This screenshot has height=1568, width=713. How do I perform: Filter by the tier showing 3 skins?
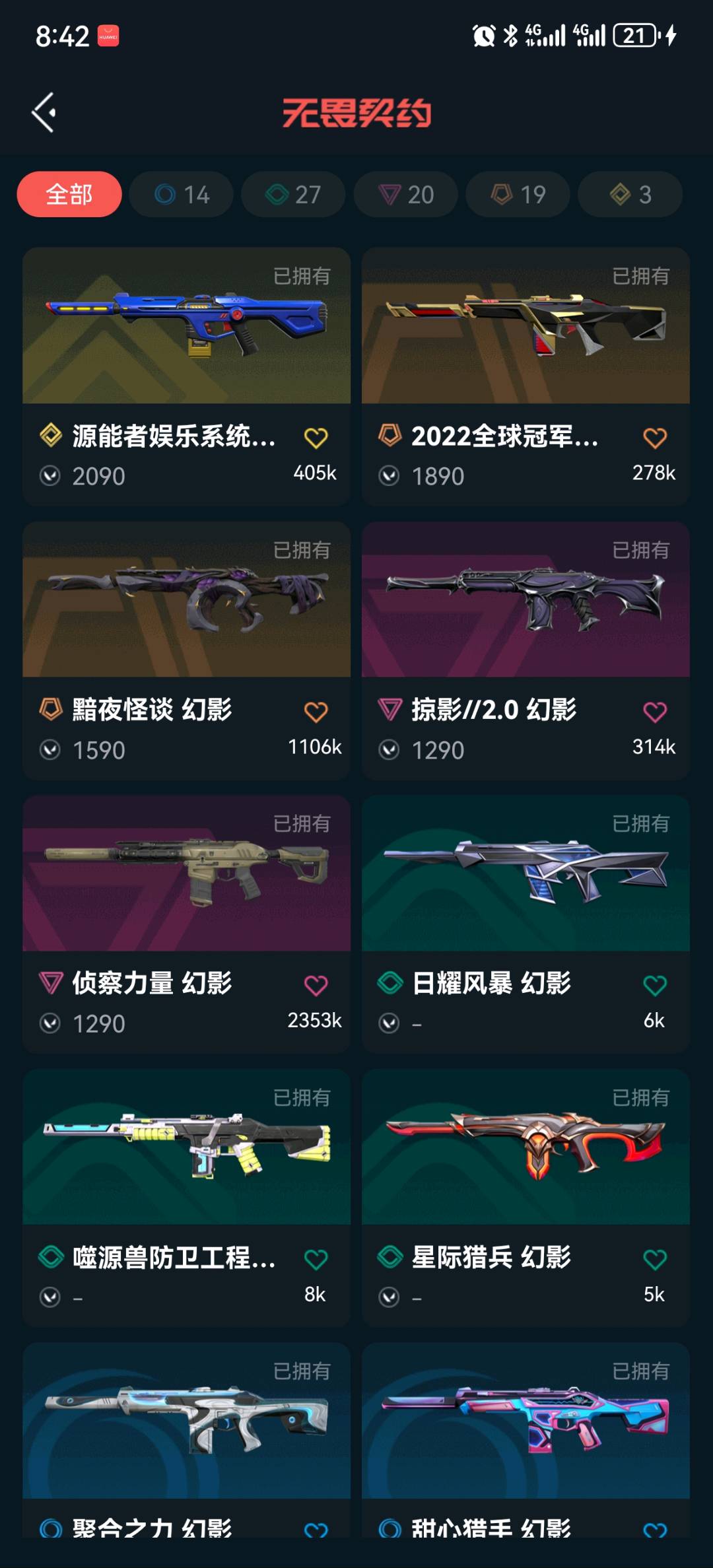pos(630,195)
